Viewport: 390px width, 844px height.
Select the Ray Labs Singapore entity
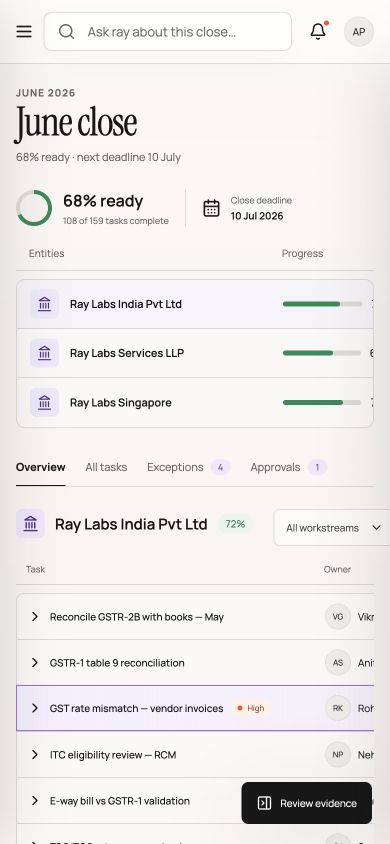click(x=195, y=403)
